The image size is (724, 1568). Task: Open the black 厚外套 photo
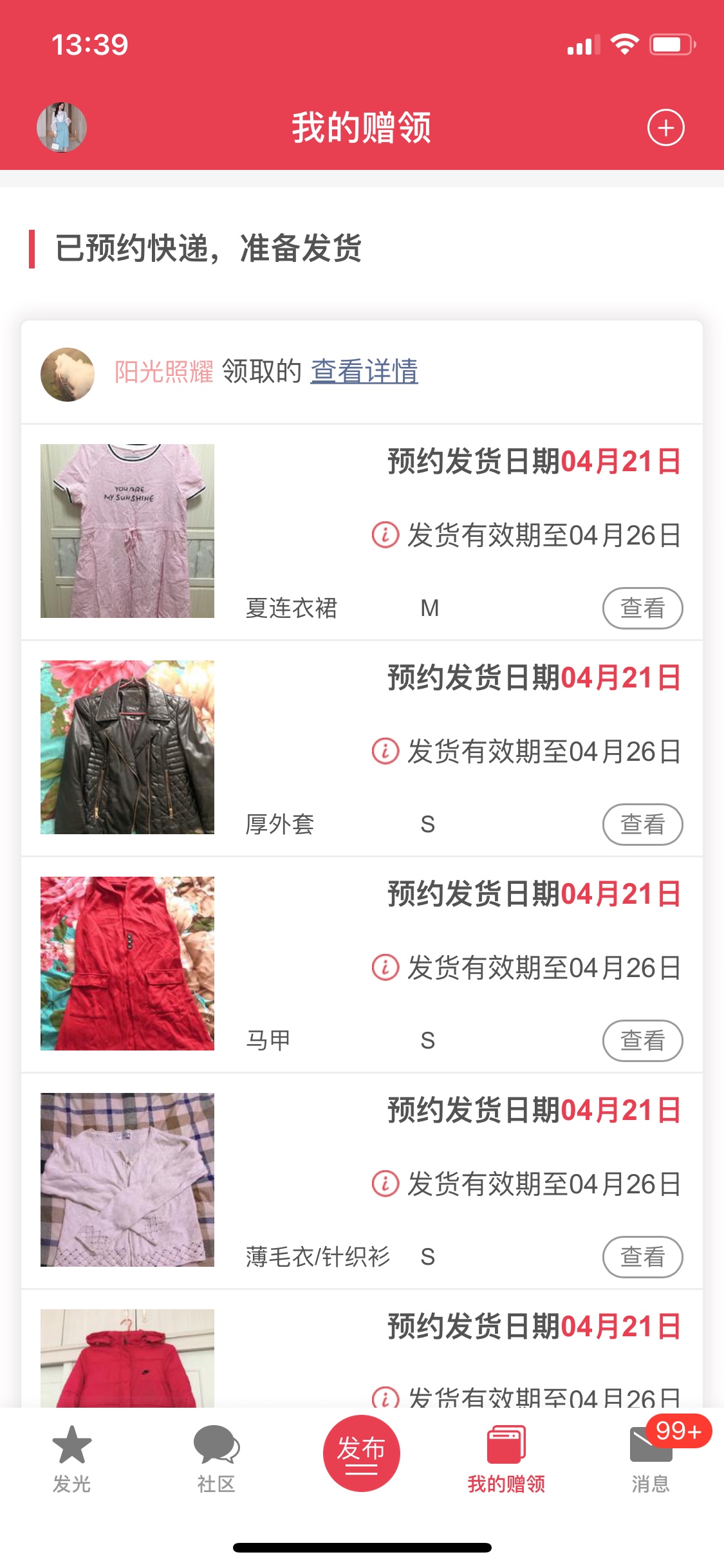(127, 747)
